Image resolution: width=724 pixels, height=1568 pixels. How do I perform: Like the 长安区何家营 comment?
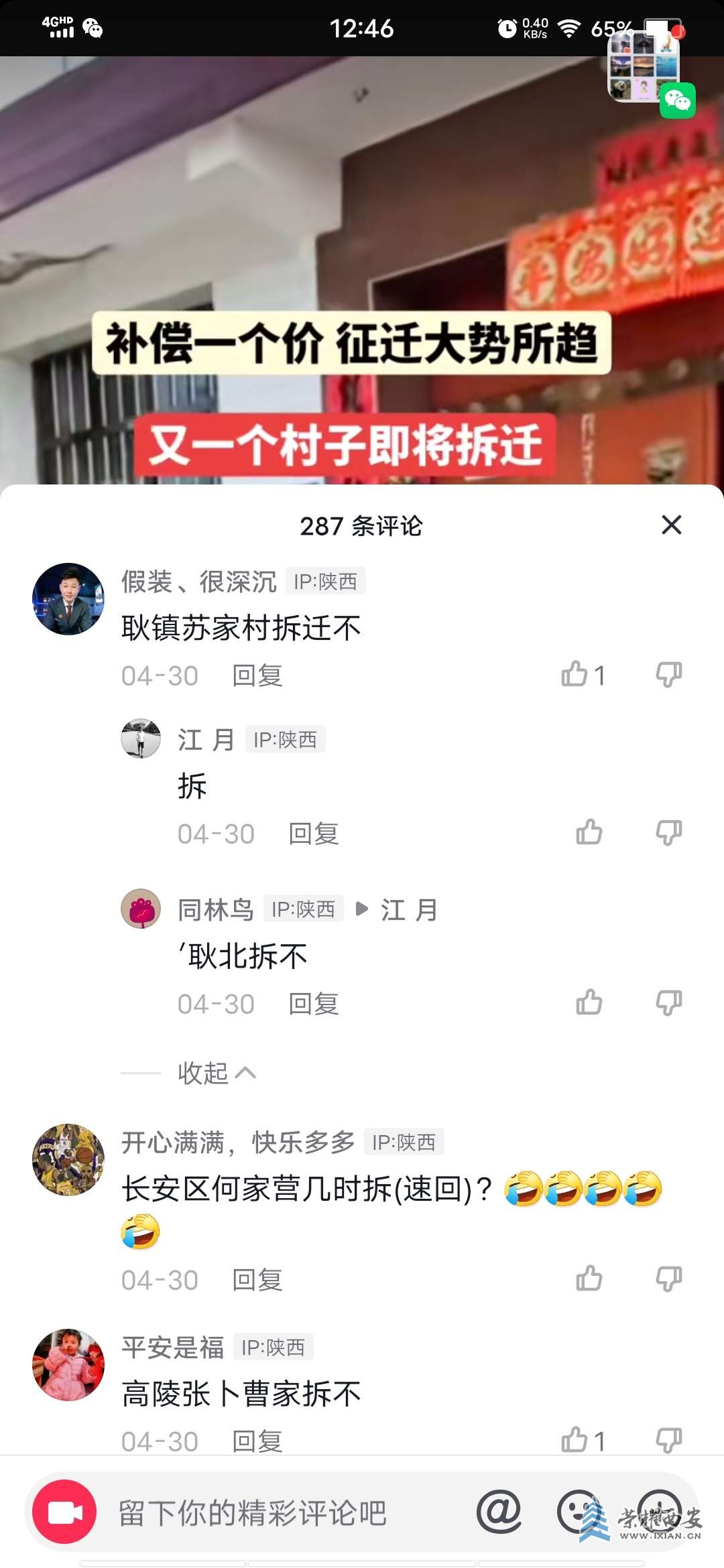coord(589,1279)
